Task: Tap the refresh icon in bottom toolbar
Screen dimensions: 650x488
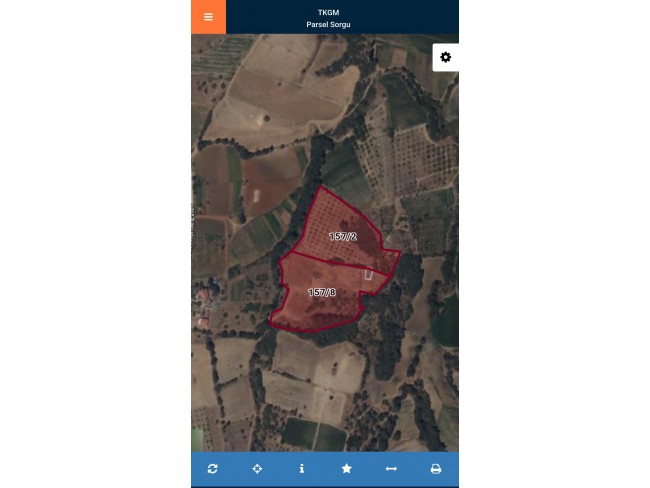Action: coord(212,468)
